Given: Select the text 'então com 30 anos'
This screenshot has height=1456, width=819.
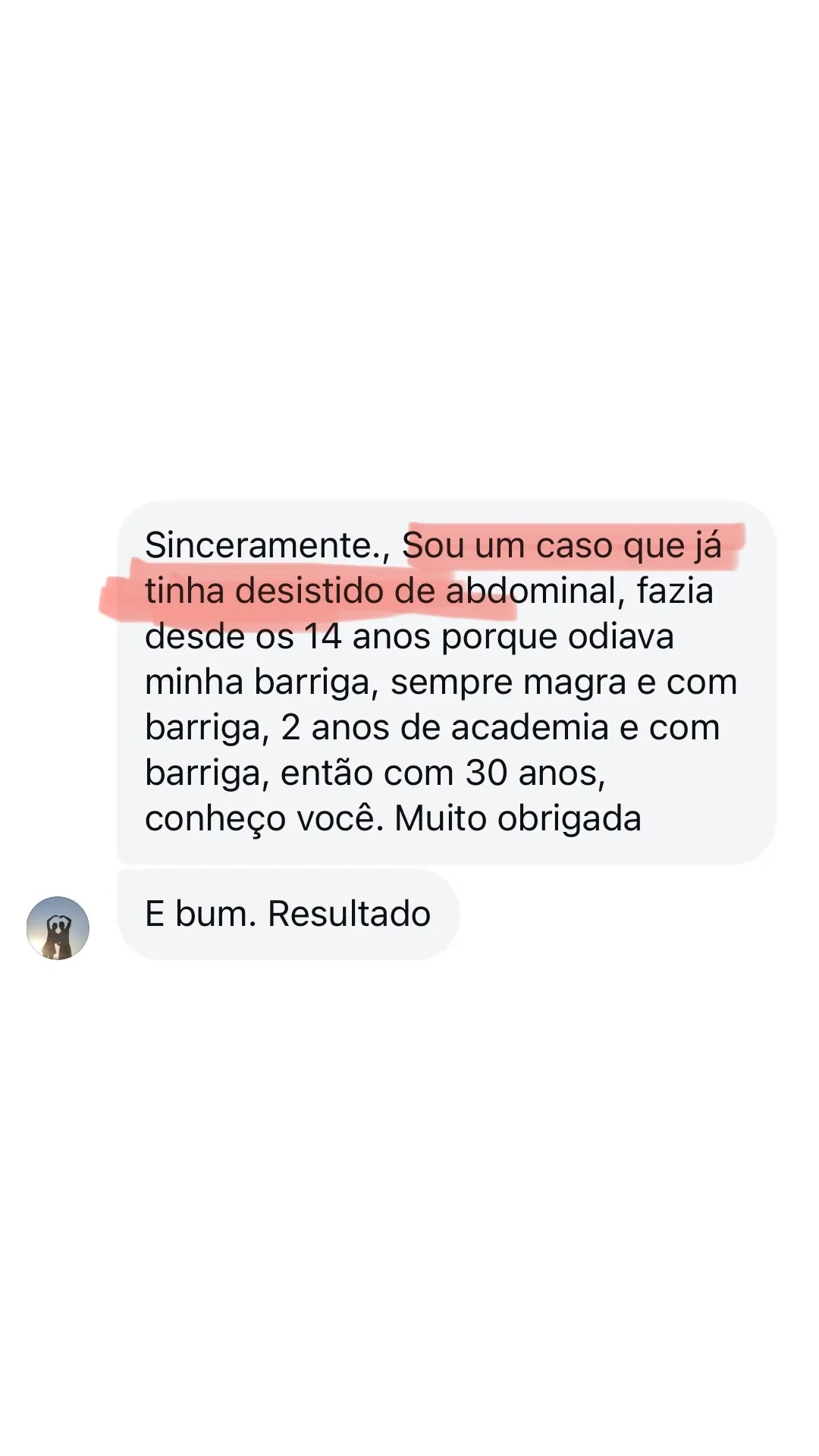Looking at the screenshot, I should 444,773.
